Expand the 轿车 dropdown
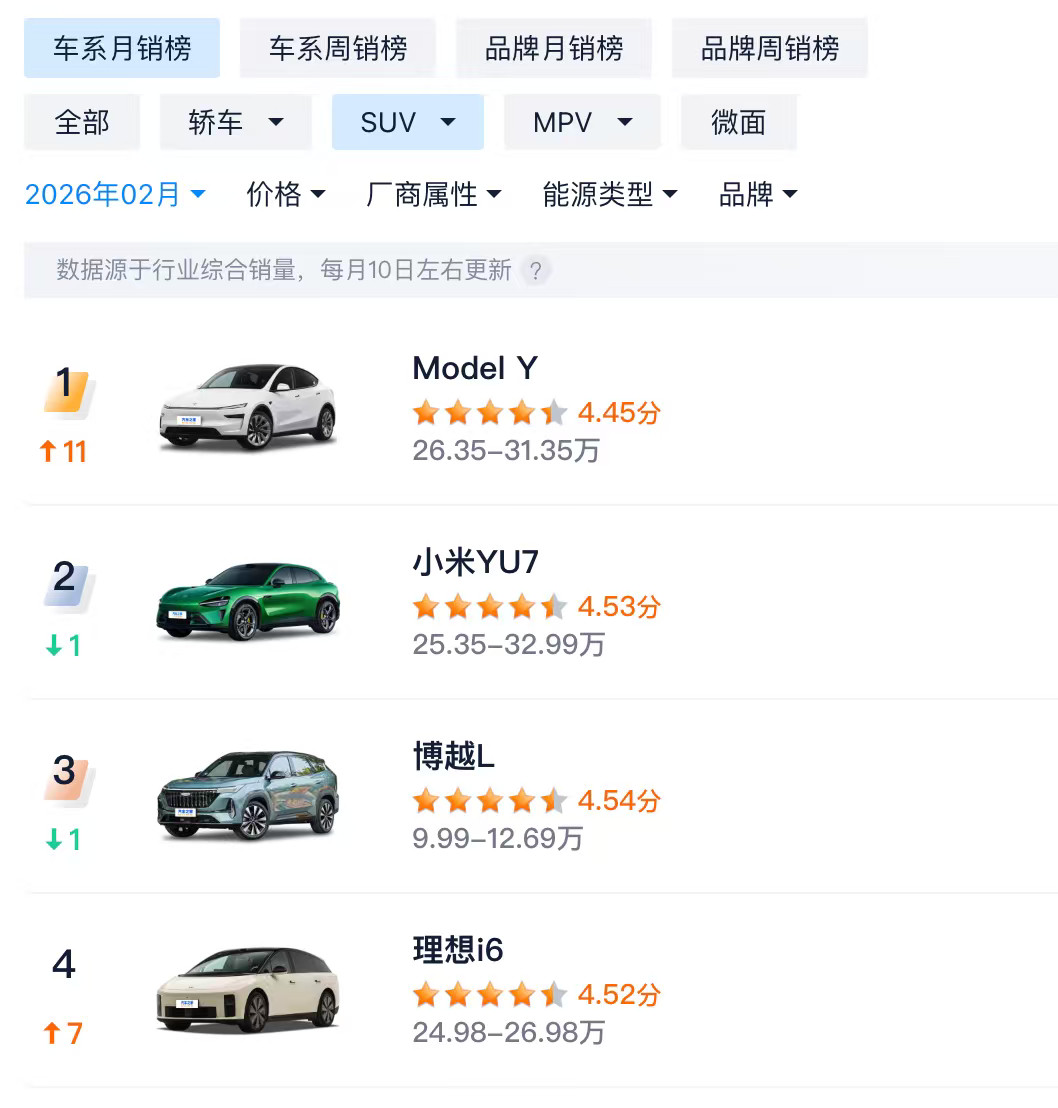1058x1108 pixels. tap(235, 121)
